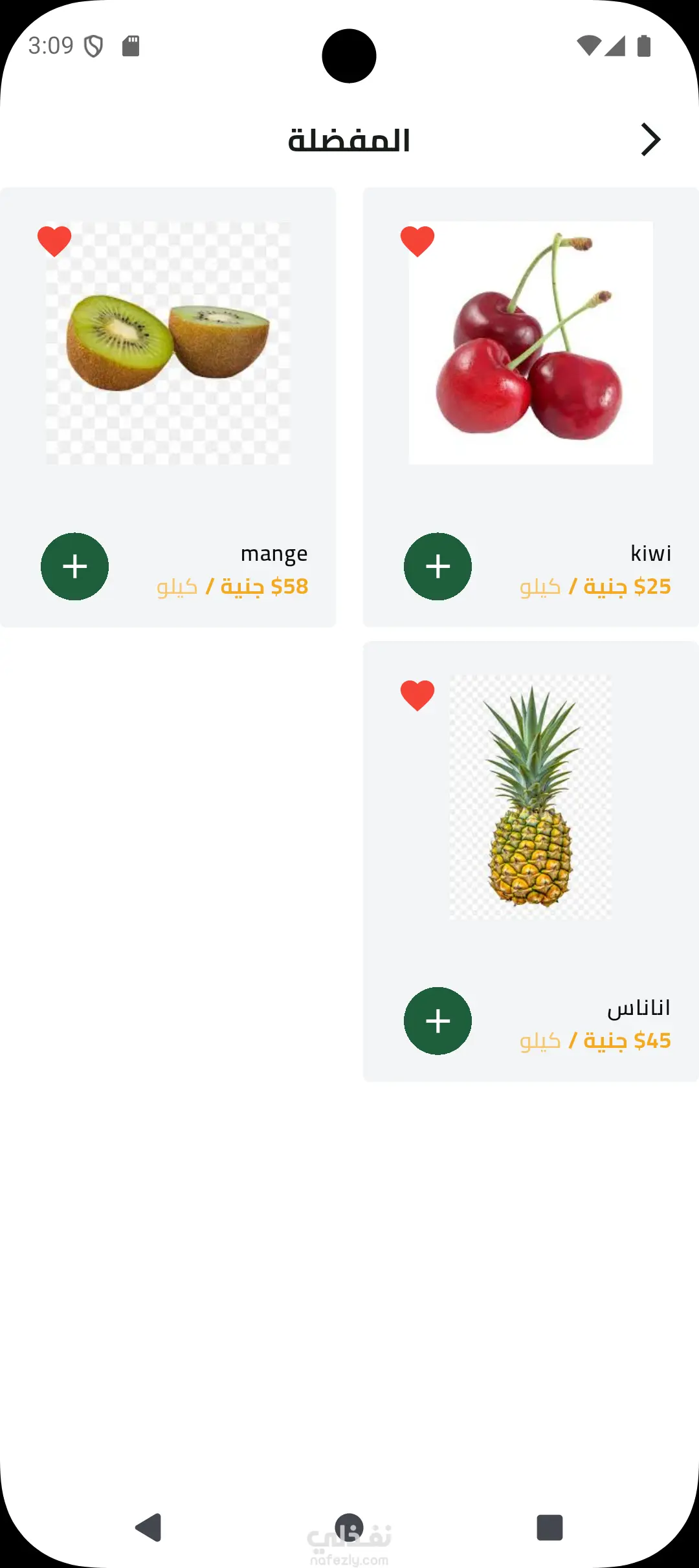699x1568 pixels.
Task: Add اناناس to the cart
Action: (438, 1021)
